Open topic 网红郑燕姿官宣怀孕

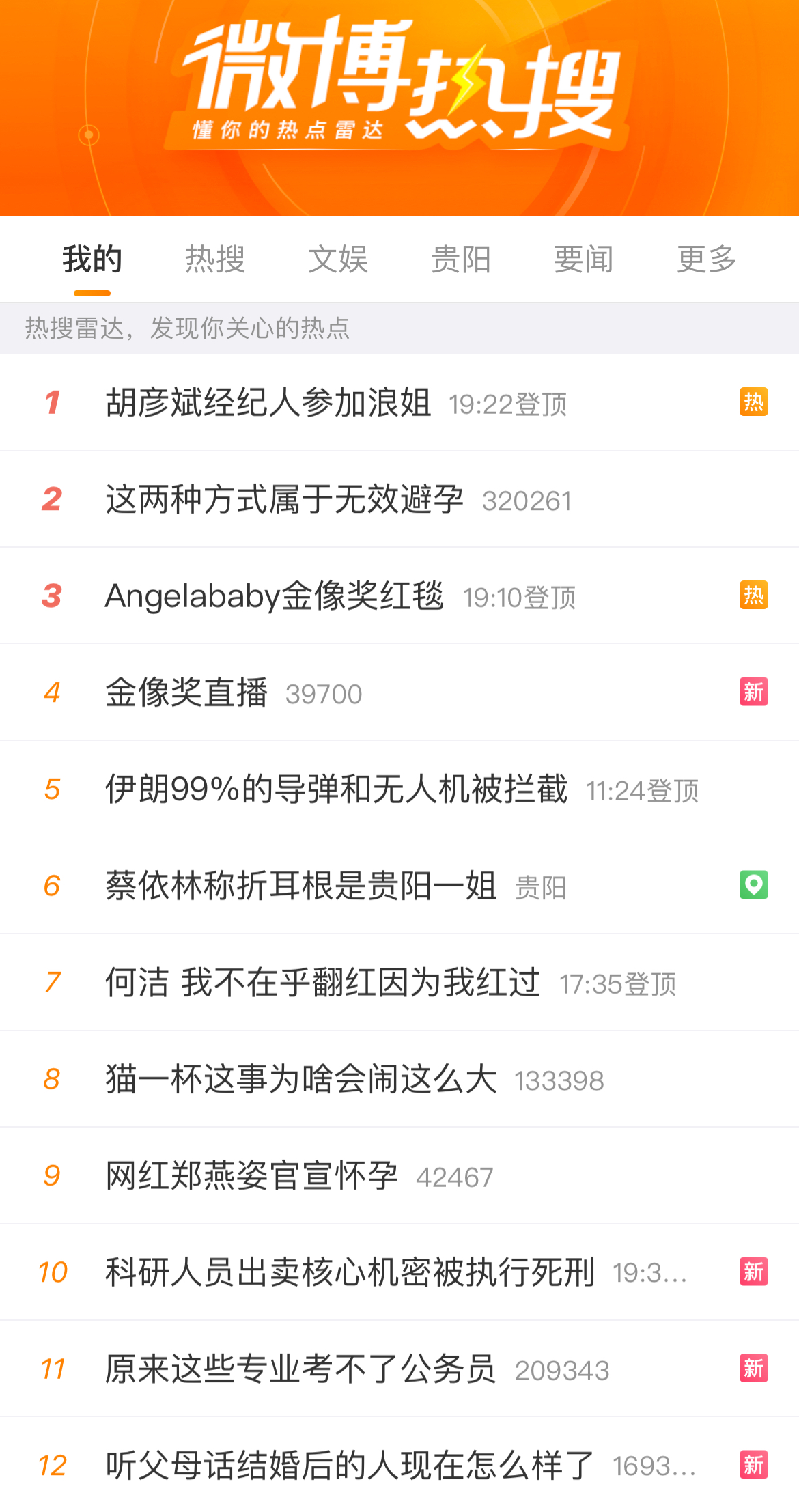[x=399, y=1175]
